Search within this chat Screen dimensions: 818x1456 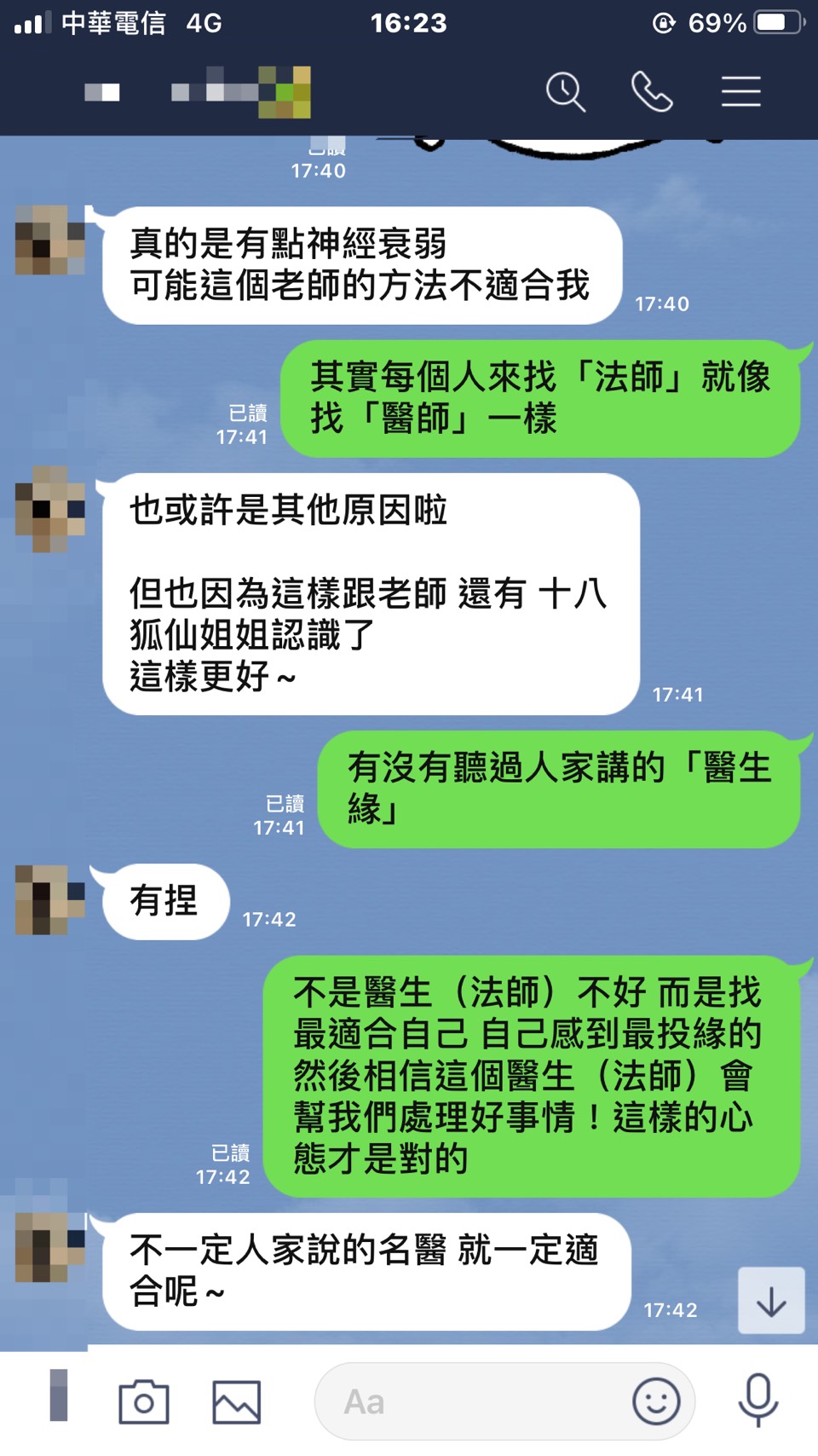(565, 91)
